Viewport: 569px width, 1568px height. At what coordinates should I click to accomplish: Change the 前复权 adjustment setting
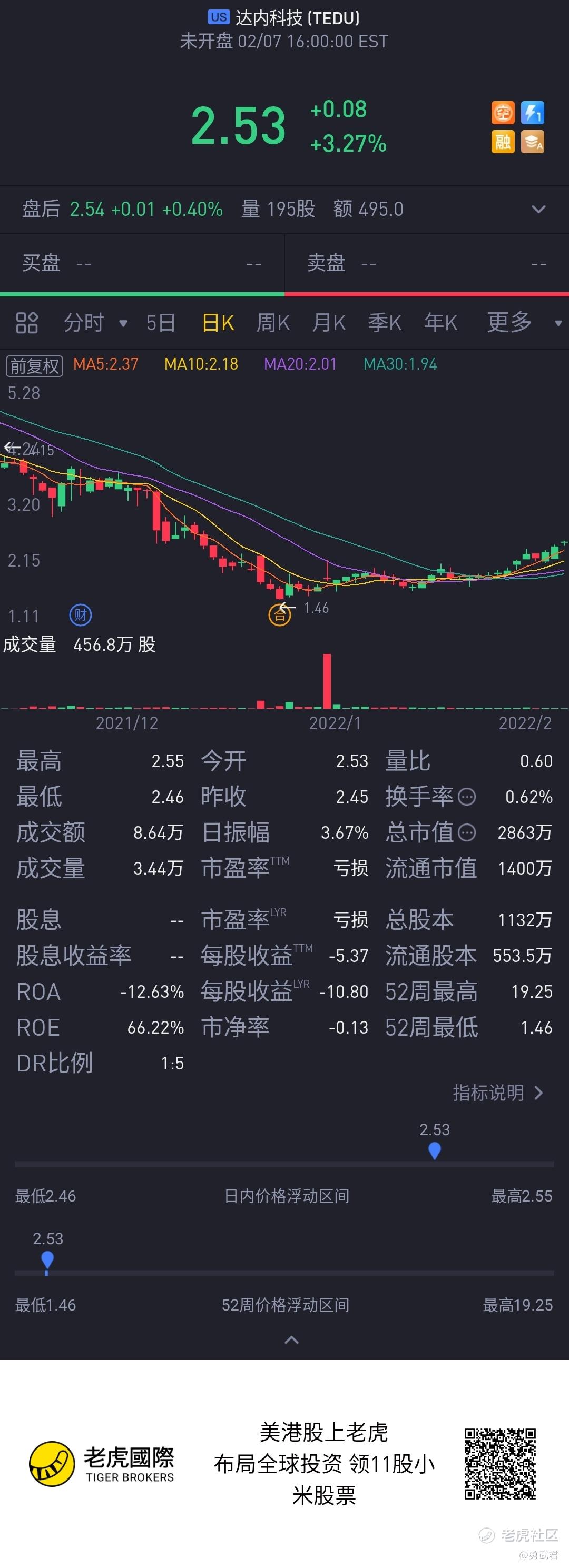34,365
